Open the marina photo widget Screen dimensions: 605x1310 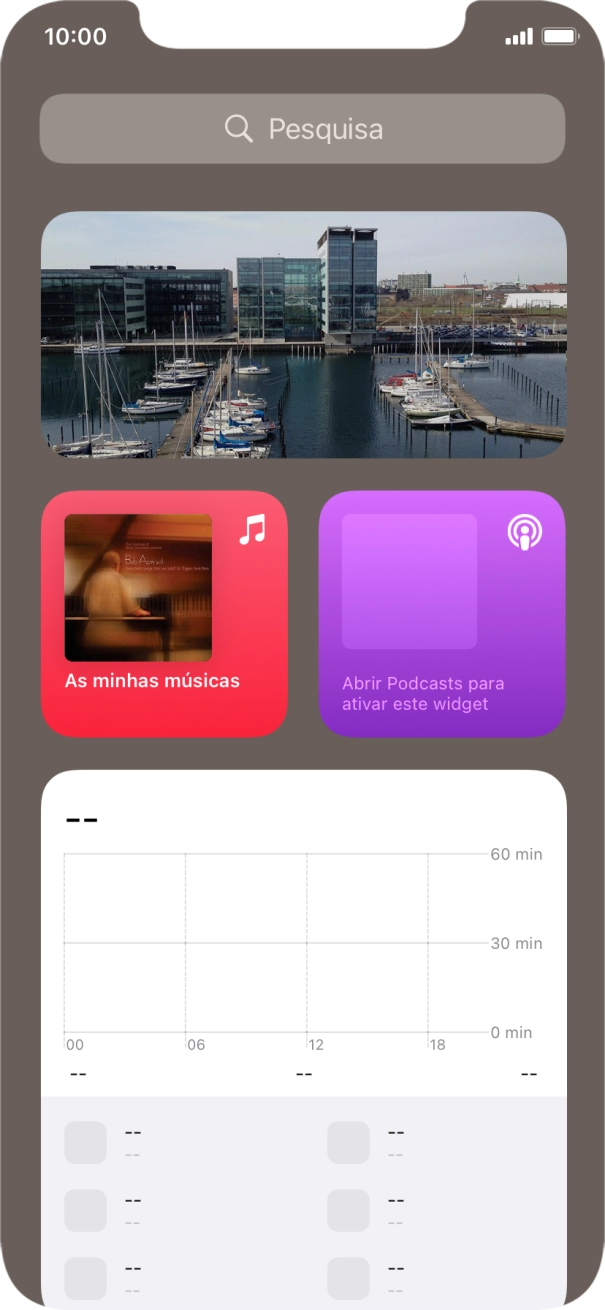point(303,335)
